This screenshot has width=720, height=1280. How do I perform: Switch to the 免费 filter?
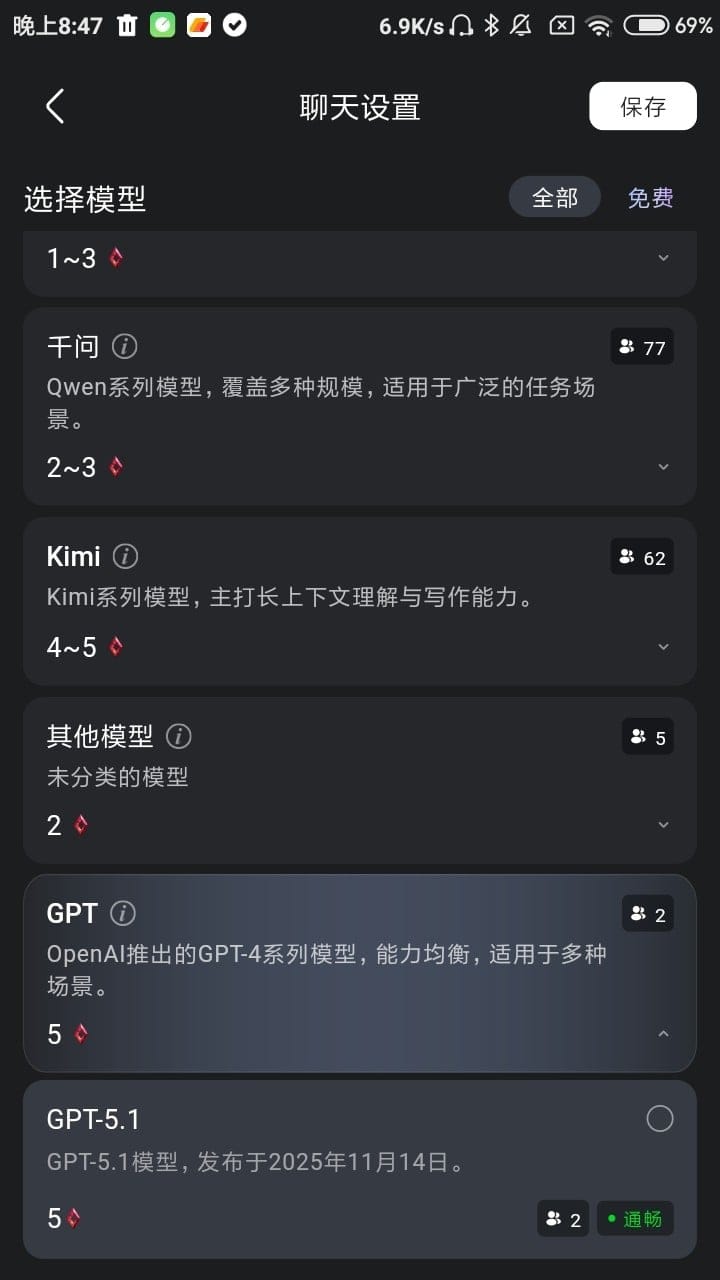tap(651, 197)
